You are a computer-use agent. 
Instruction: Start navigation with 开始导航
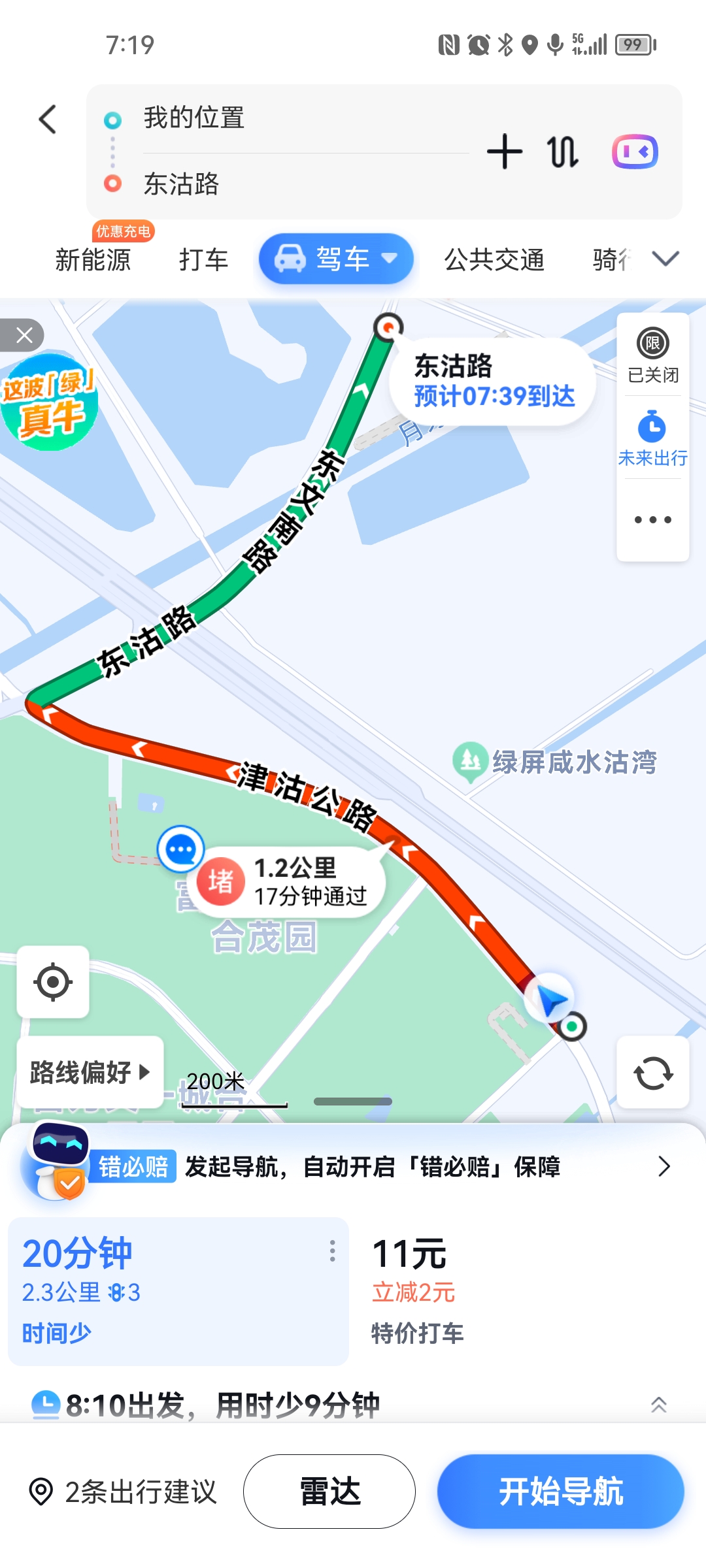tap(560, 1492)
